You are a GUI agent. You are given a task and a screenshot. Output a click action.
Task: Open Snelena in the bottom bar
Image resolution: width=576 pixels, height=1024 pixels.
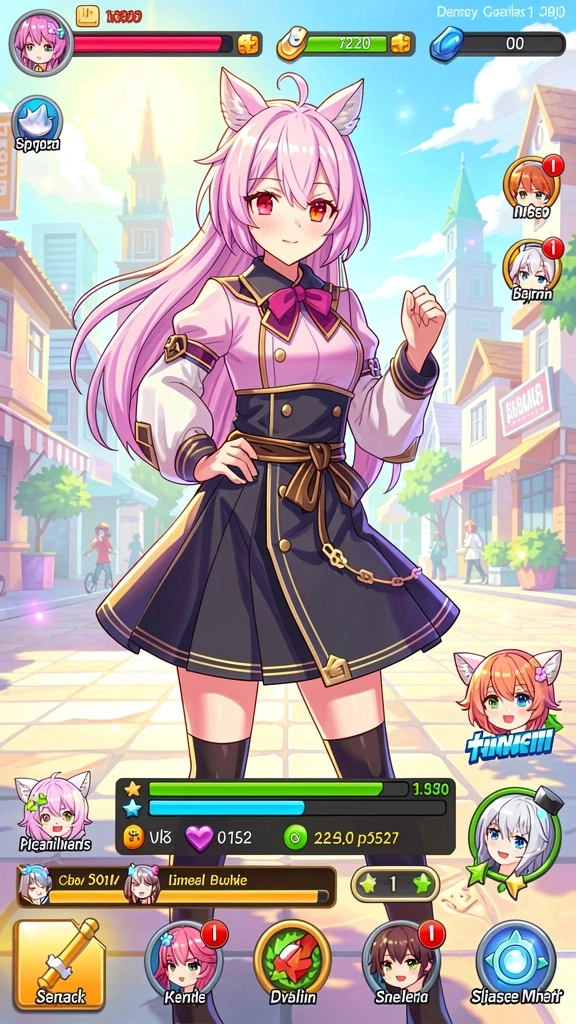tap(402, 964)
